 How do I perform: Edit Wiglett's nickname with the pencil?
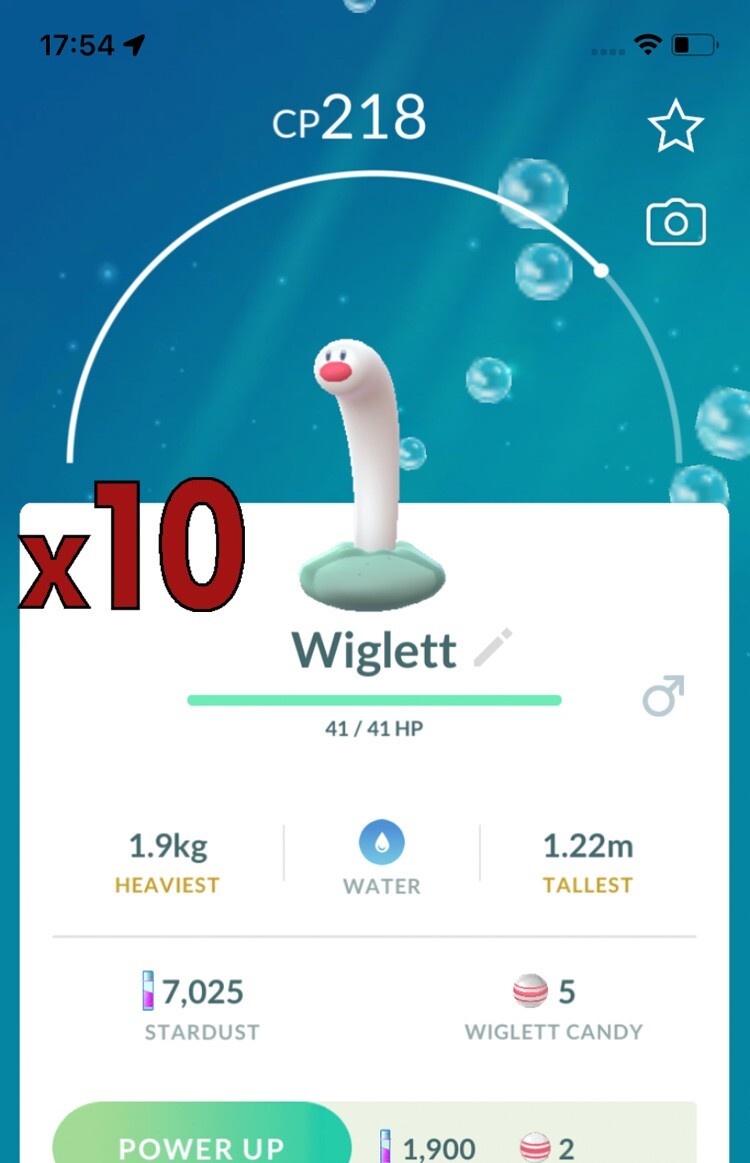click(x=492, y=648)
